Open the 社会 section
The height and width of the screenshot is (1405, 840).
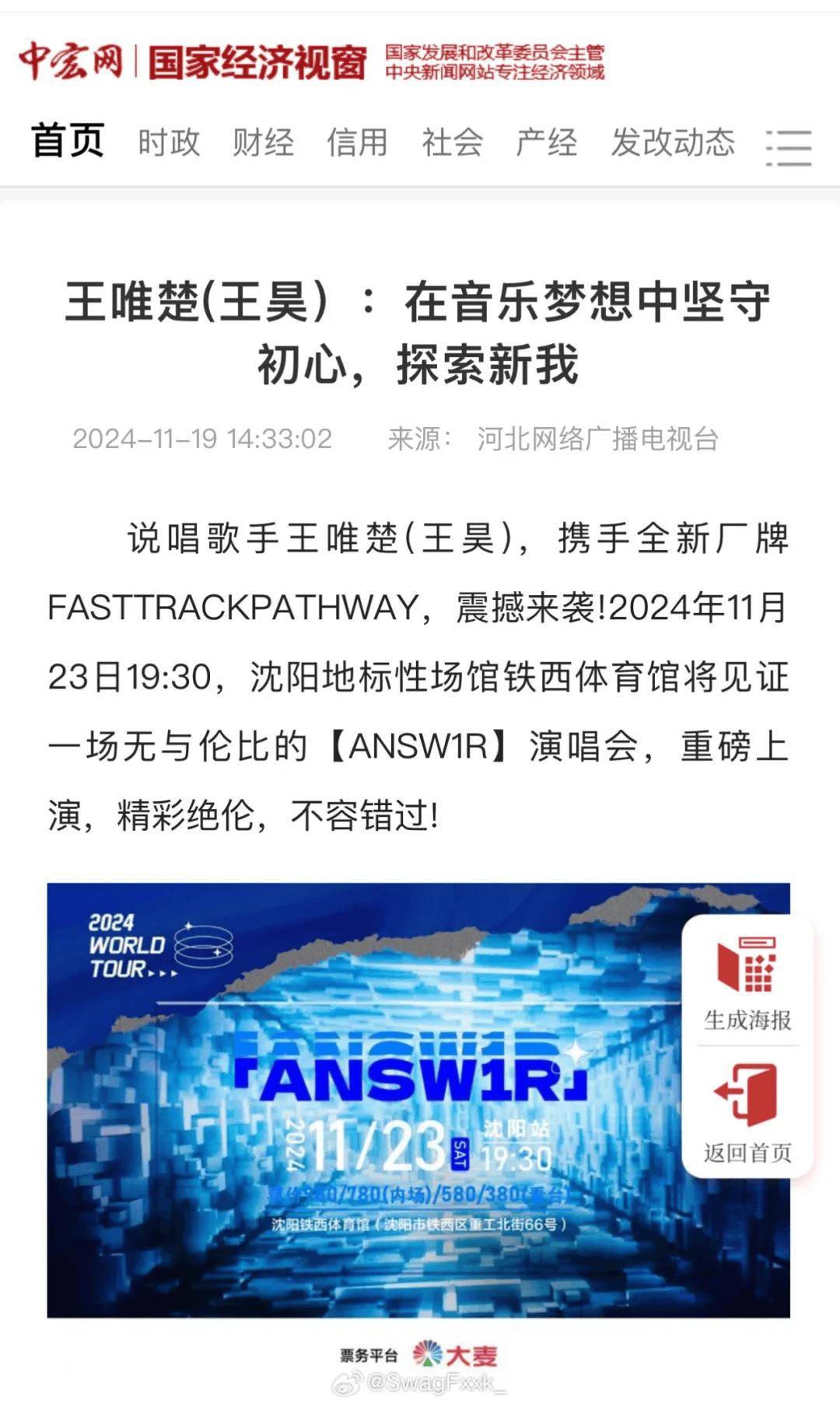click(x=452, y=143)
